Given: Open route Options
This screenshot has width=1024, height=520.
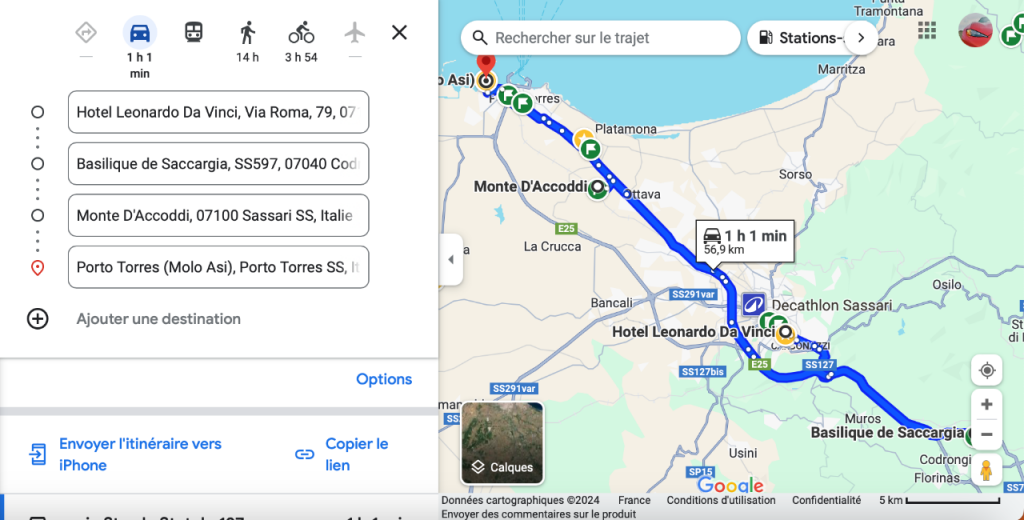Looking at the screenshot, I should [x=384, y=379].
